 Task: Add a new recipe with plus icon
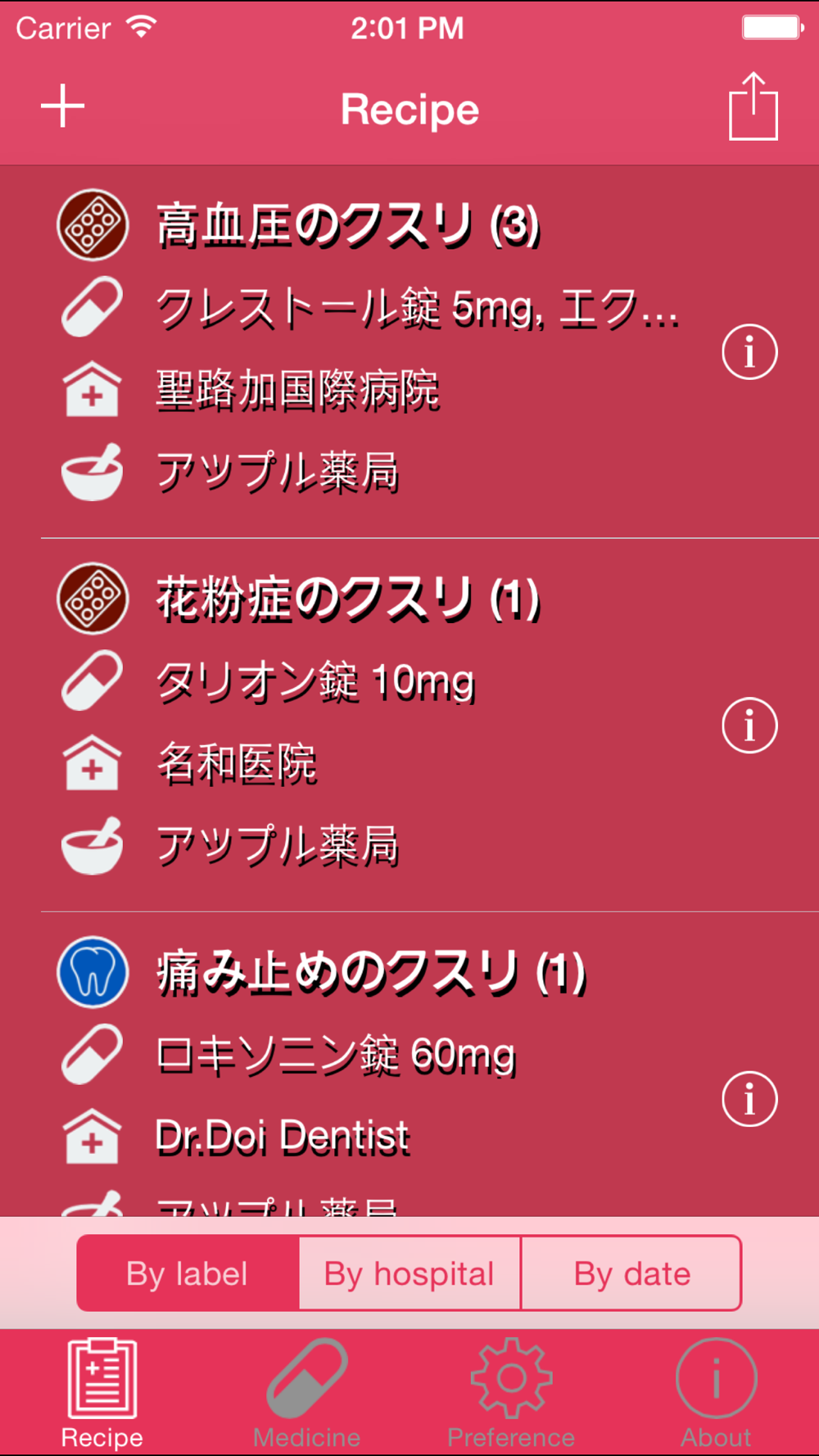pos(63,106)
